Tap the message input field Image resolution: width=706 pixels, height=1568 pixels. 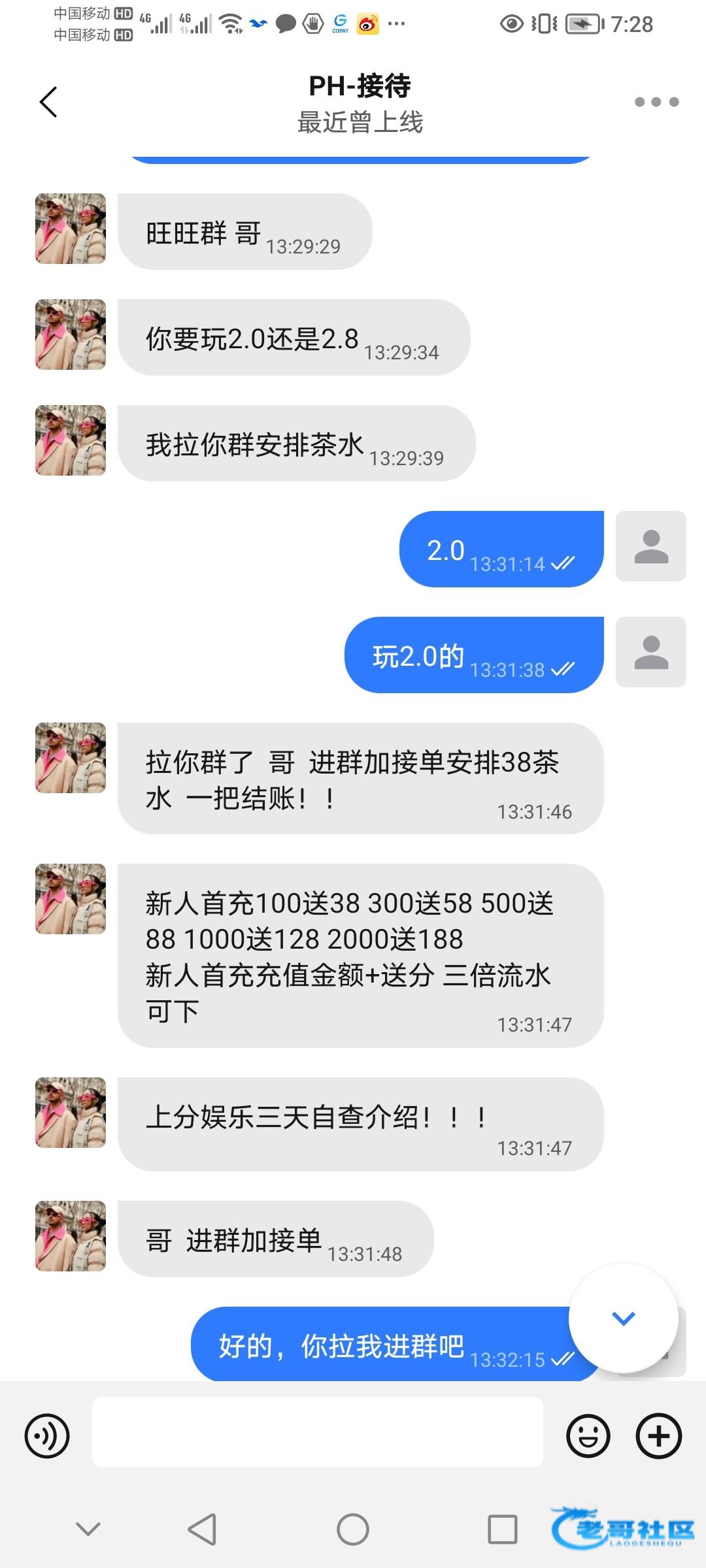(317, 1436)
